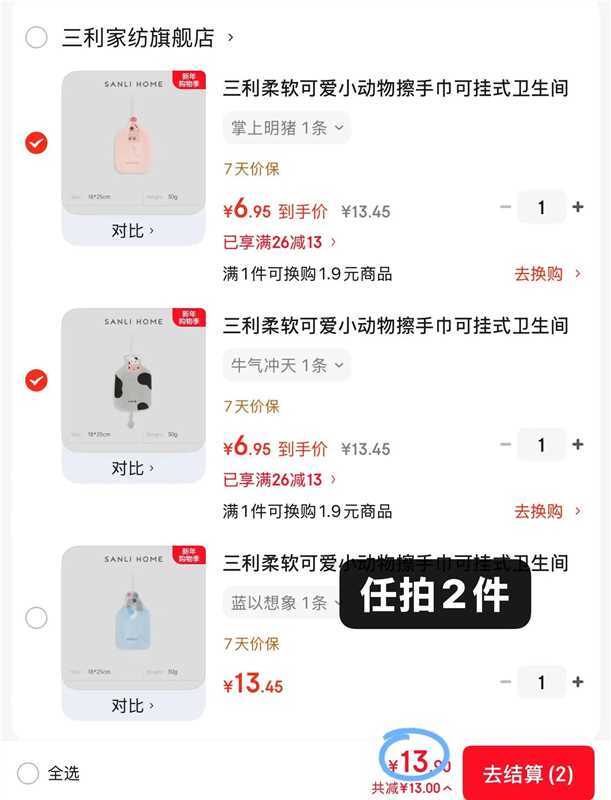Compare the 蓝以想象 towel via 对比
Image resolution: width=611 pixels, height=800 pixels.
(133, 705)
